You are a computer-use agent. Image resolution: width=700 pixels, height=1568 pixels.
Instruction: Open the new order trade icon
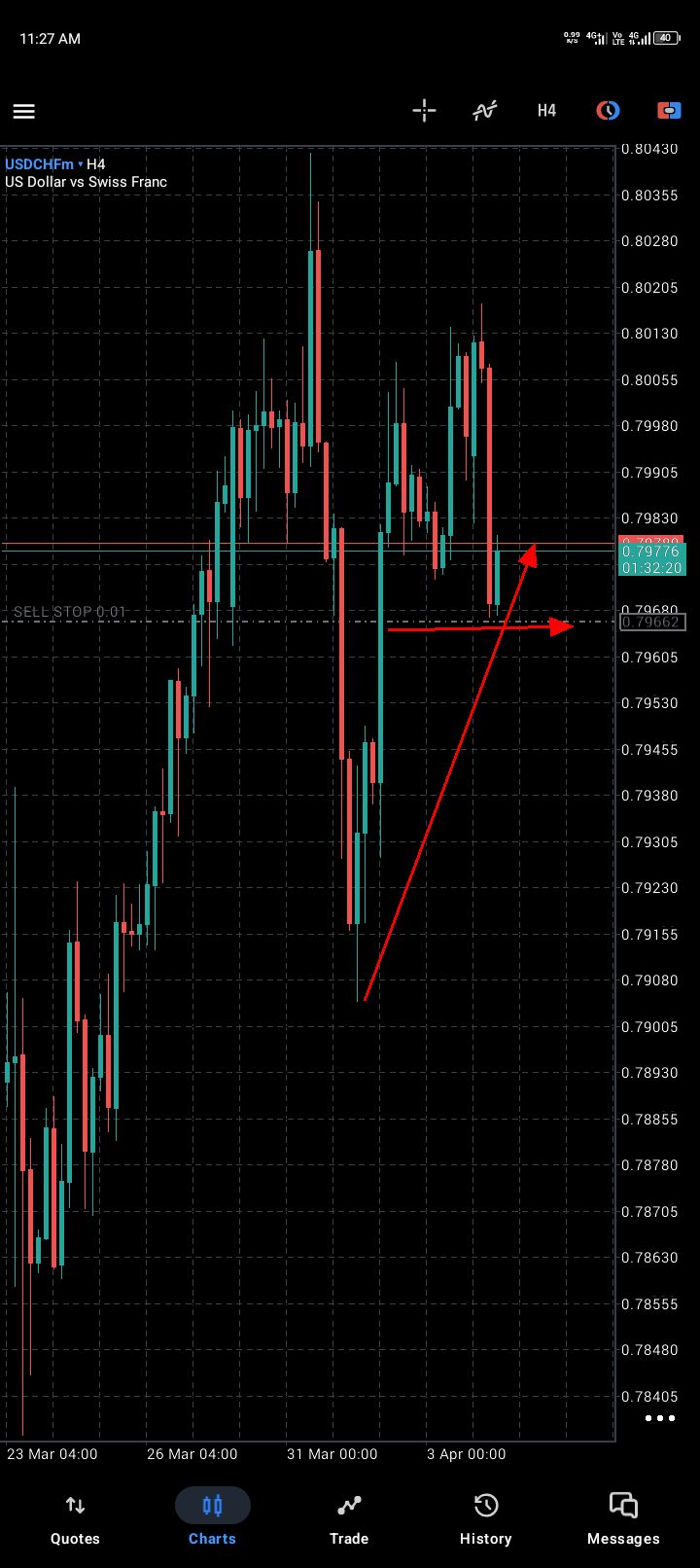pos(669,111)
